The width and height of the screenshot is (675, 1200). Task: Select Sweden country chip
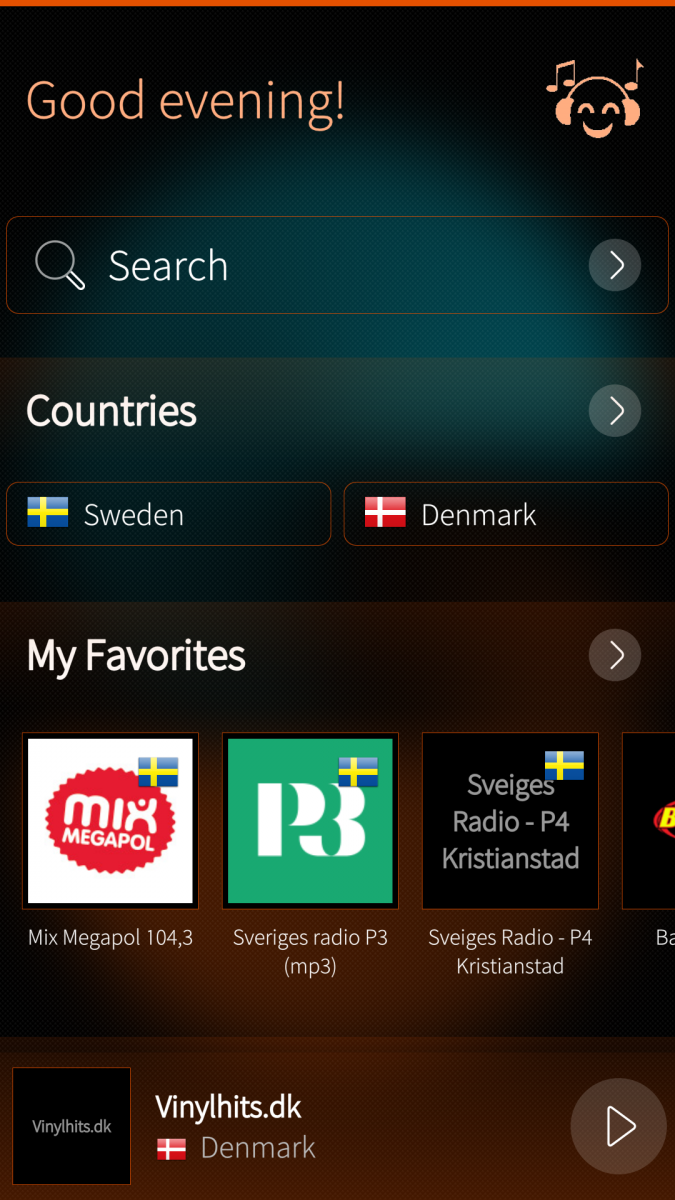[168, 514]
